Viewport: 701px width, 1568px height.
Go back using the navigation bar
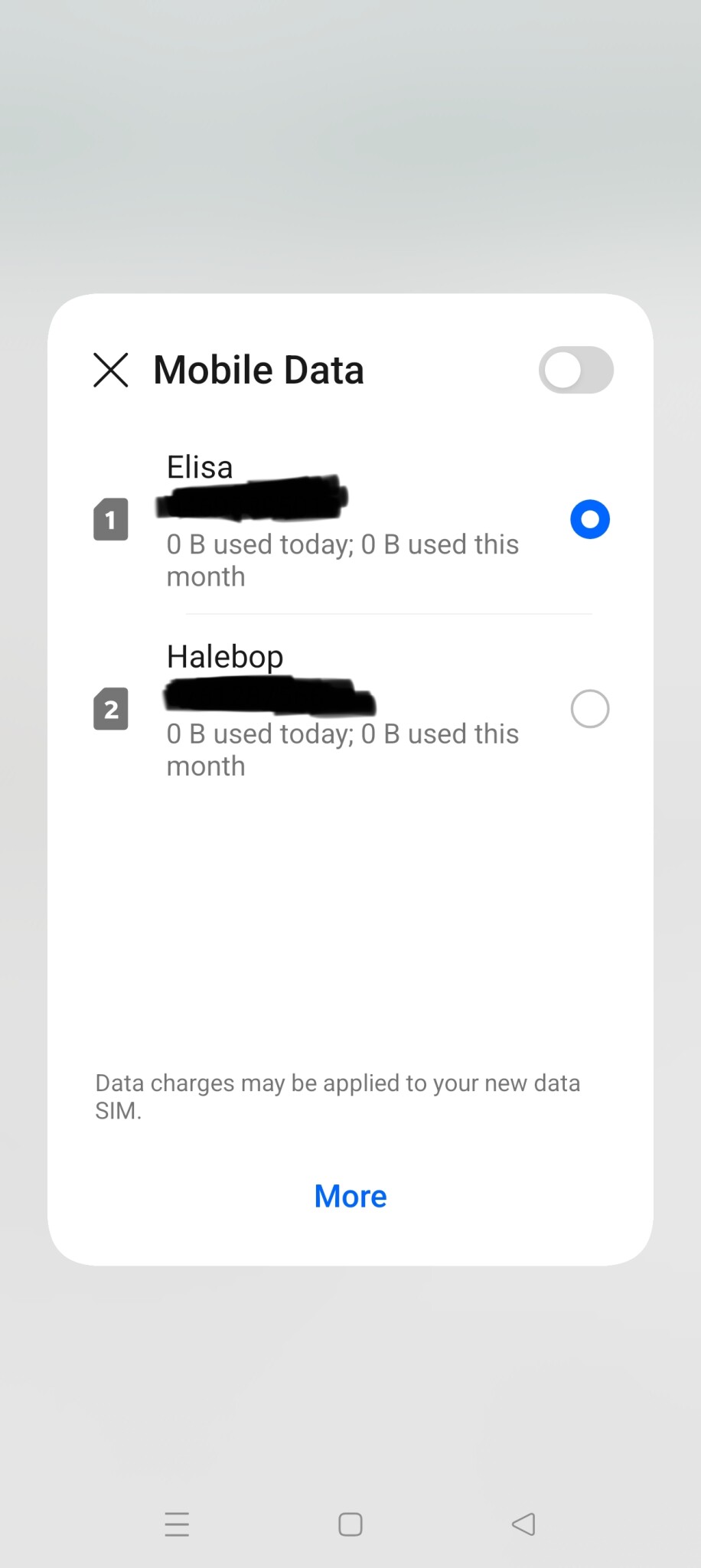[523, 1524]
